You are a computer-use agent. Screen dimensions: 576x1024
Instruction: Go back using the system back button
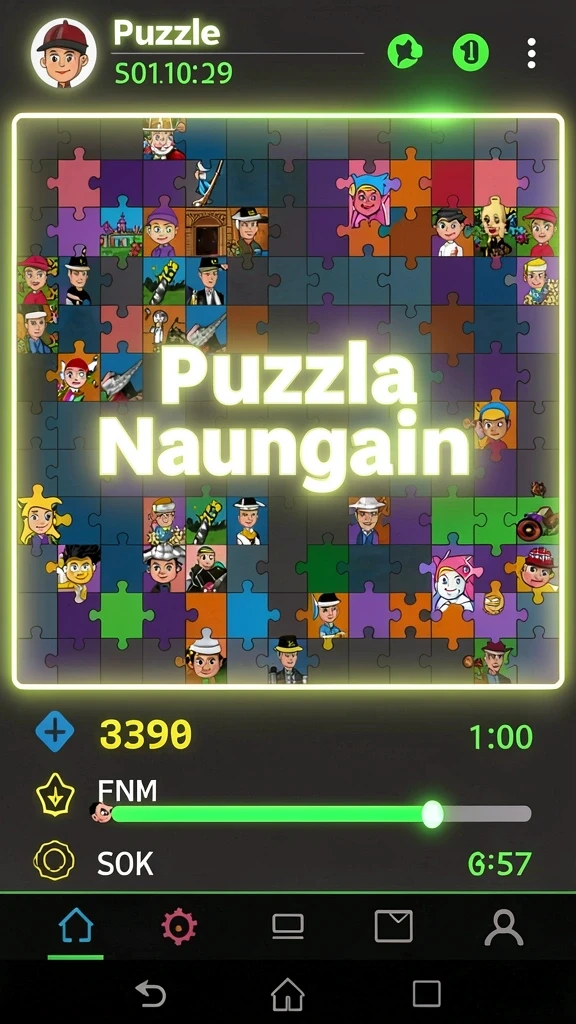click(150, 994)
